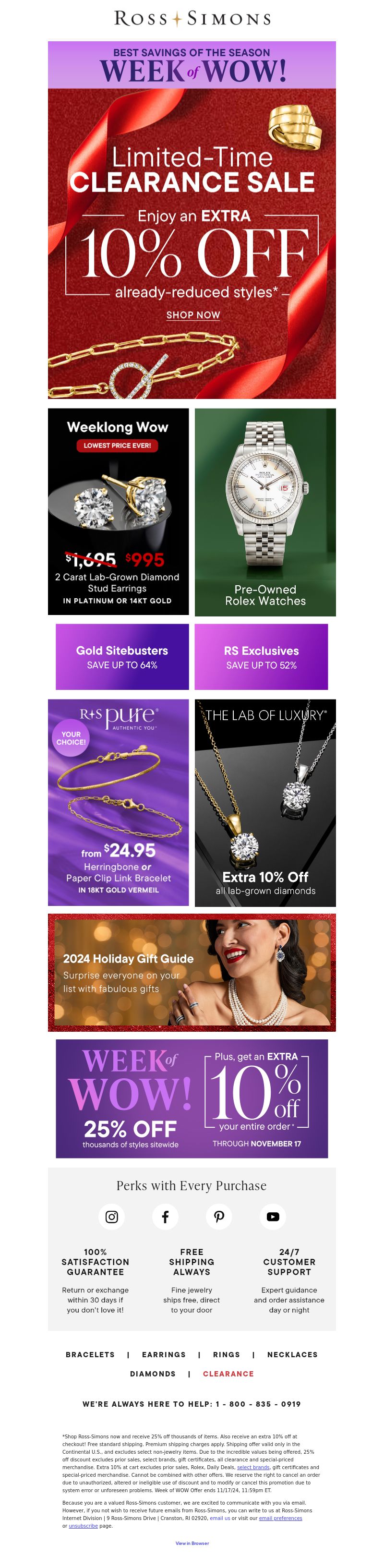The height and width of the screenshot is (1568, 384).
Task: Open The Lab of Luxury diamonds tile
Action: [x=265, y=802]
